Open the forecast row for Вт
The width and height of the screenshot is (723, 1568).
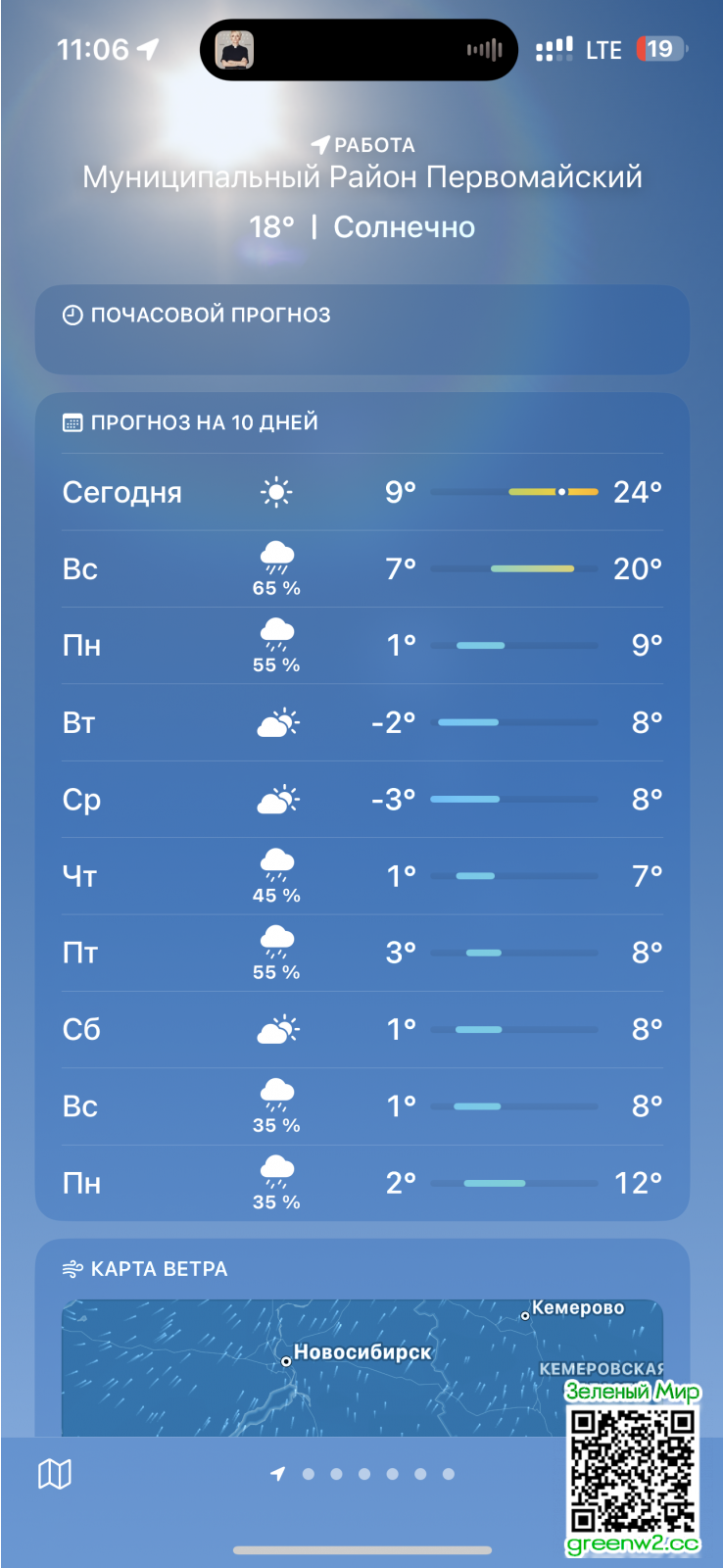click(x=361, y=723)
